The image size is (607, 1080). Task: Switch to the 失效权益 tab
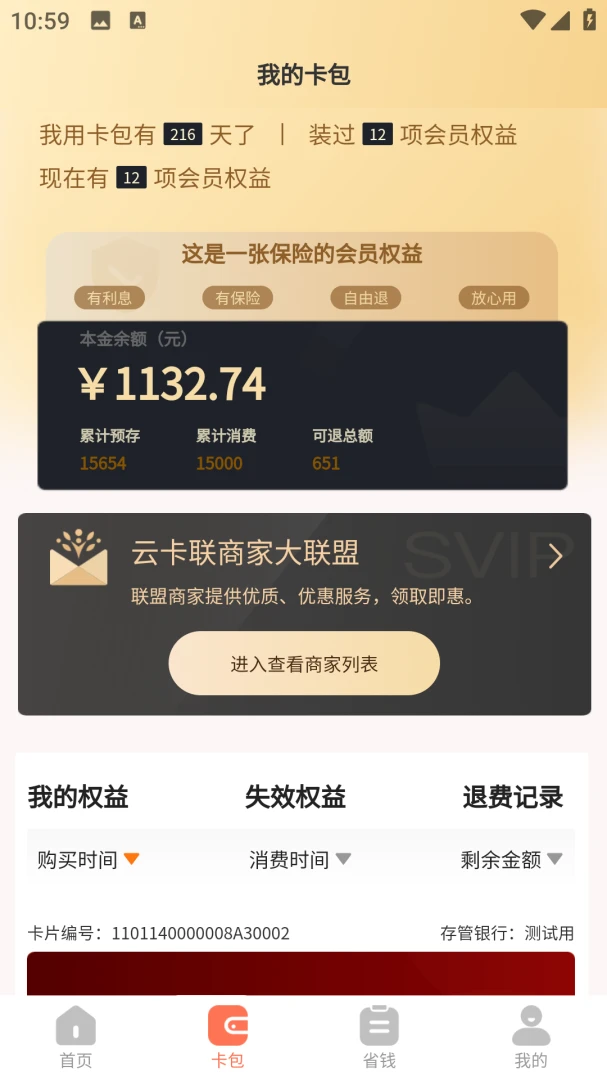pos(296,797)
